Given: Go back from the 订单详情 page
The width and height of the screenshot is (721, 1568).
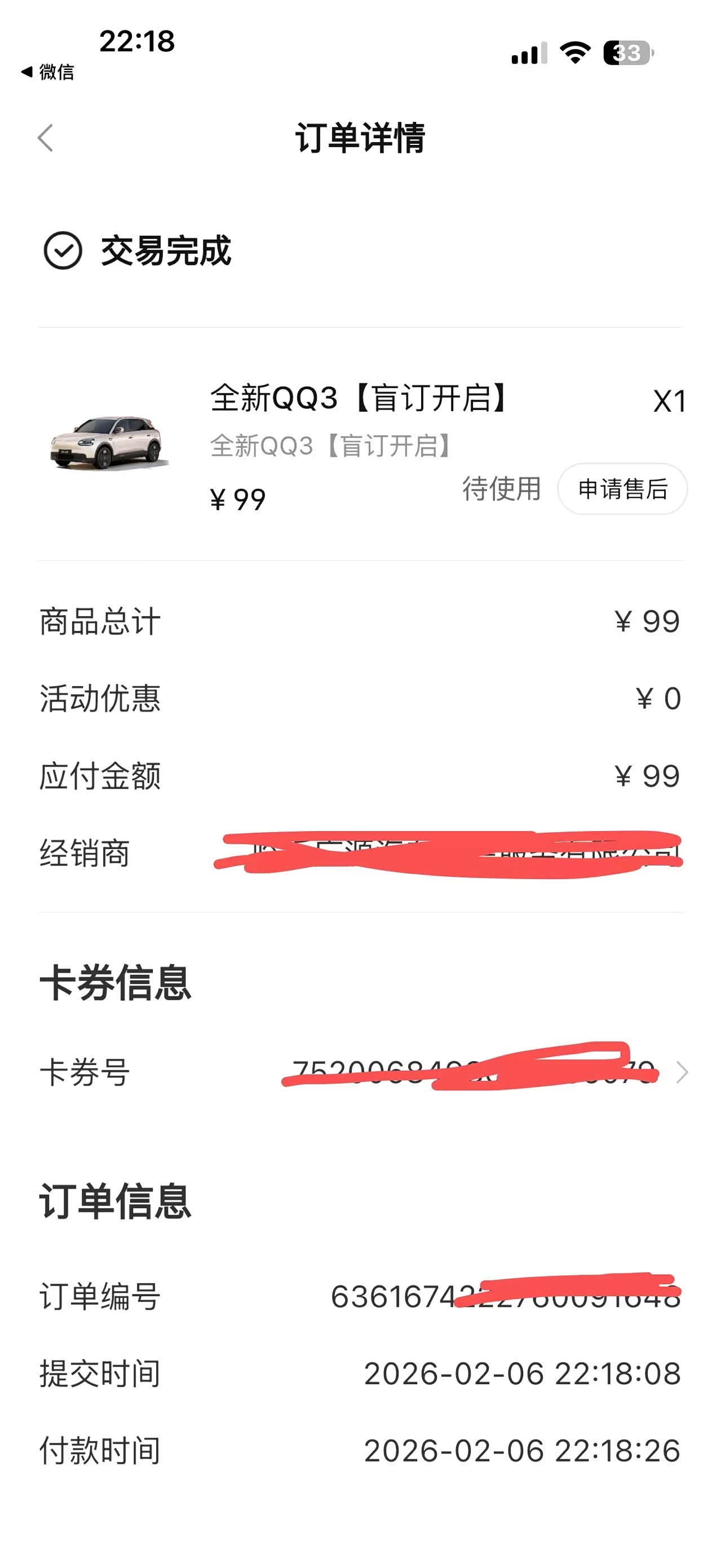Looking at the screenshot, I should [46, 138].
